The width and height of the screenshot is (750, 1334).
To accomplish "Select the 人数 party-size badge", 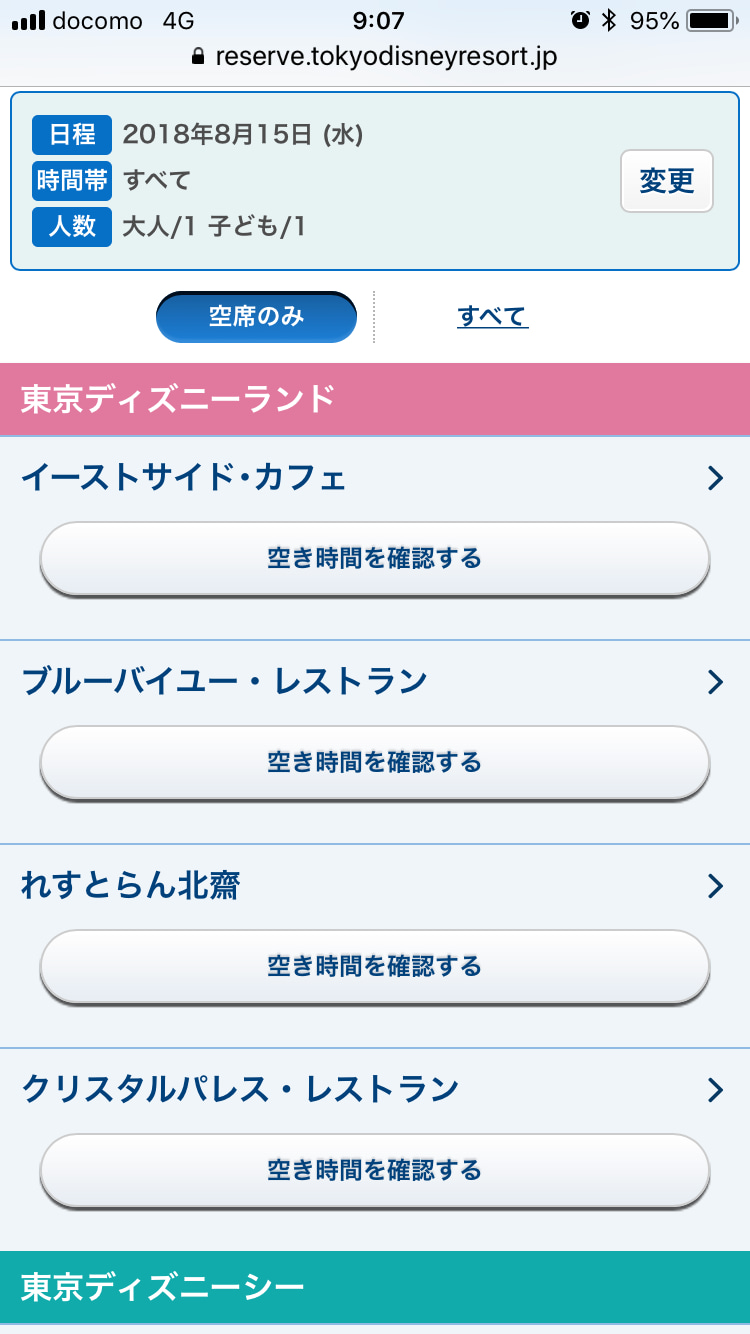I will pos(71,227).
